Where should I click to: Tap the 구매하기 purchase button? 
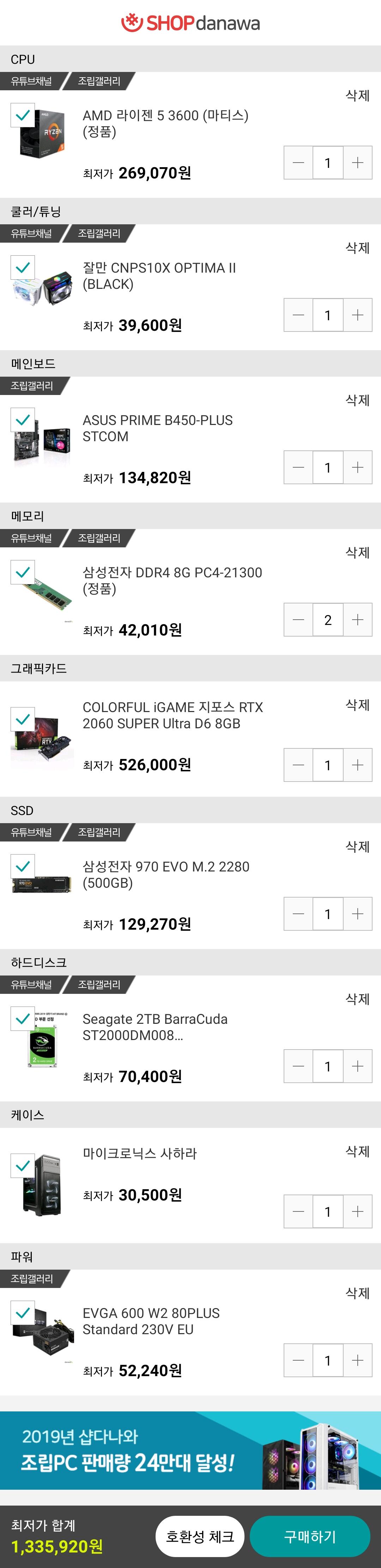[x=310, y=1536]
